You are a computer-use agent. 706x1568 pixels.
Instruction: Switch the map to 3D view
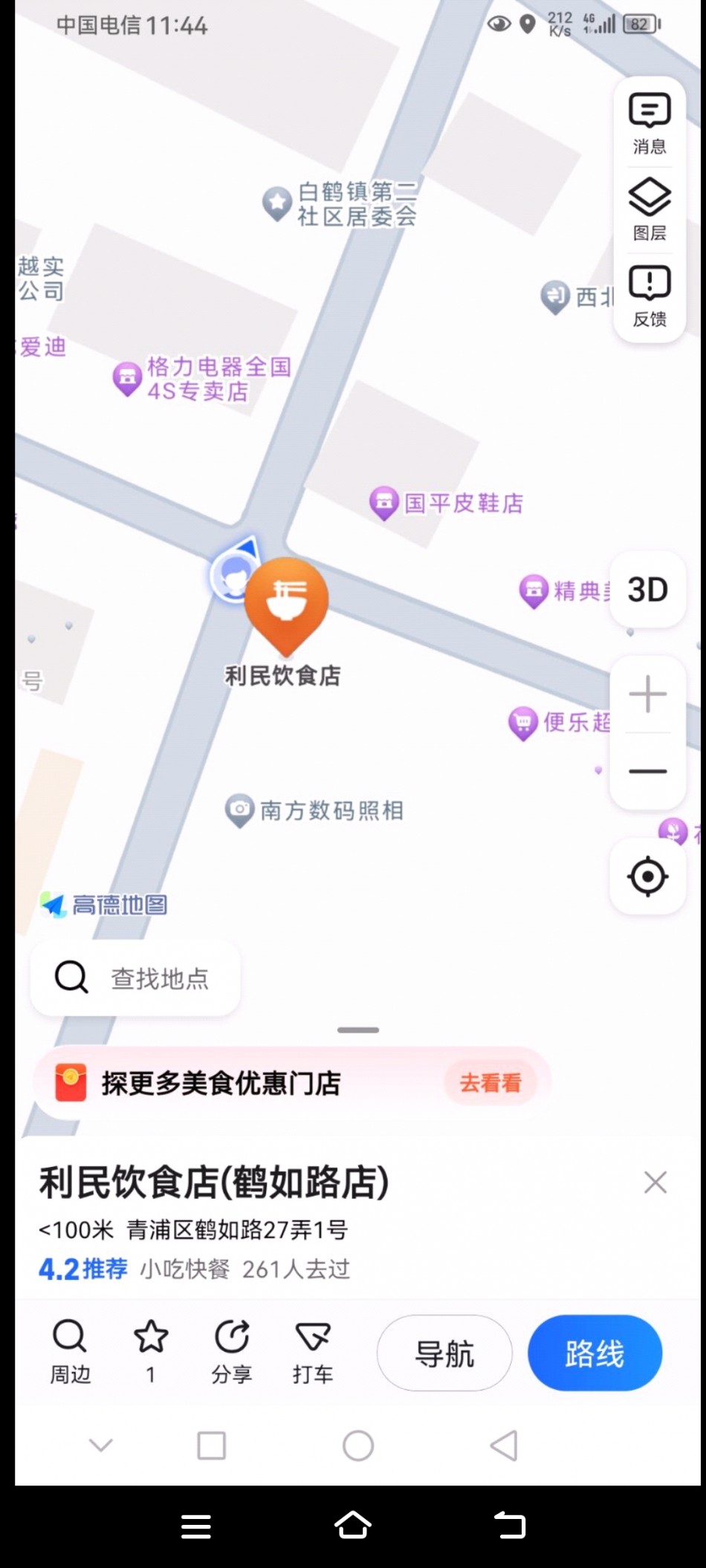(x=647, y=590)
